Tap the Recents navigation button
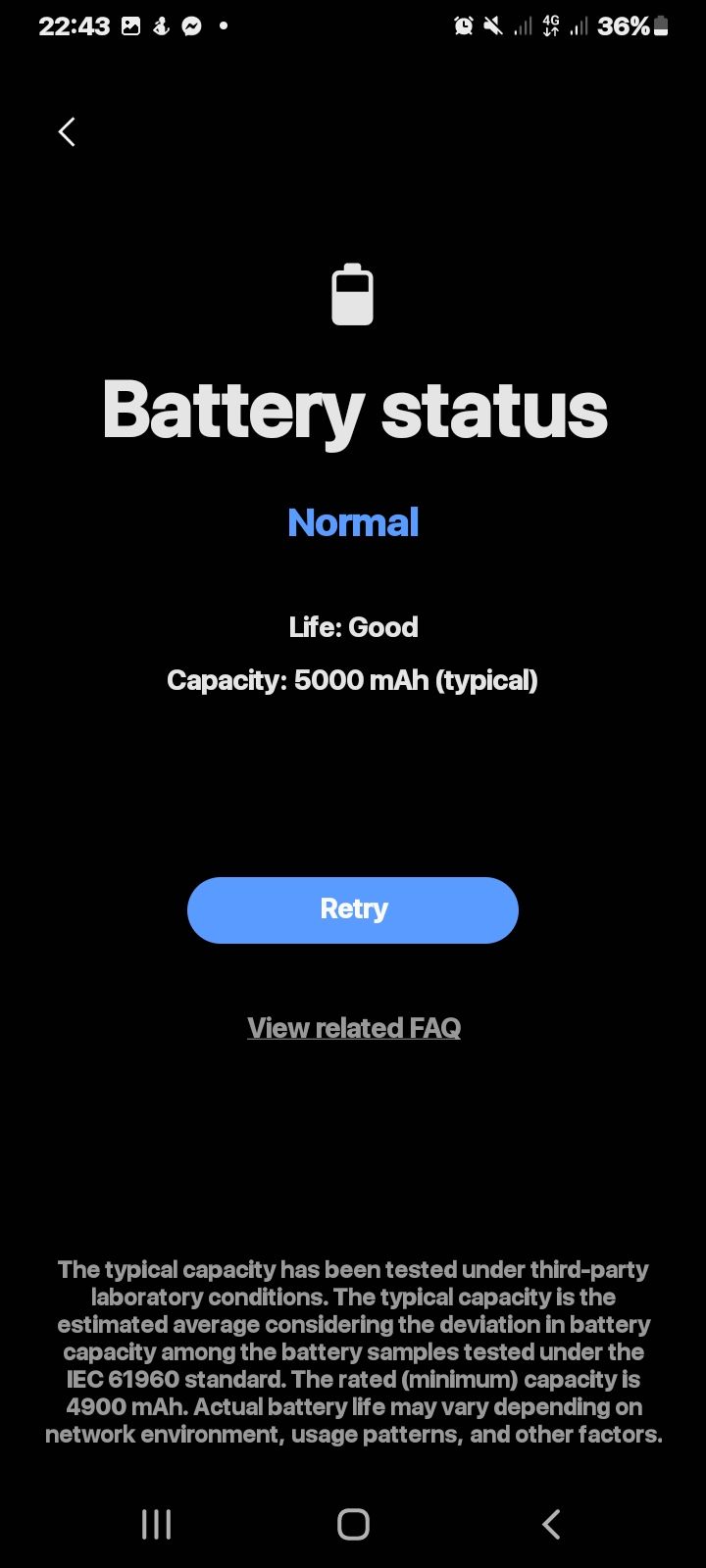The width and height of the screenshot is (706, 1568). pos(155,1524)
